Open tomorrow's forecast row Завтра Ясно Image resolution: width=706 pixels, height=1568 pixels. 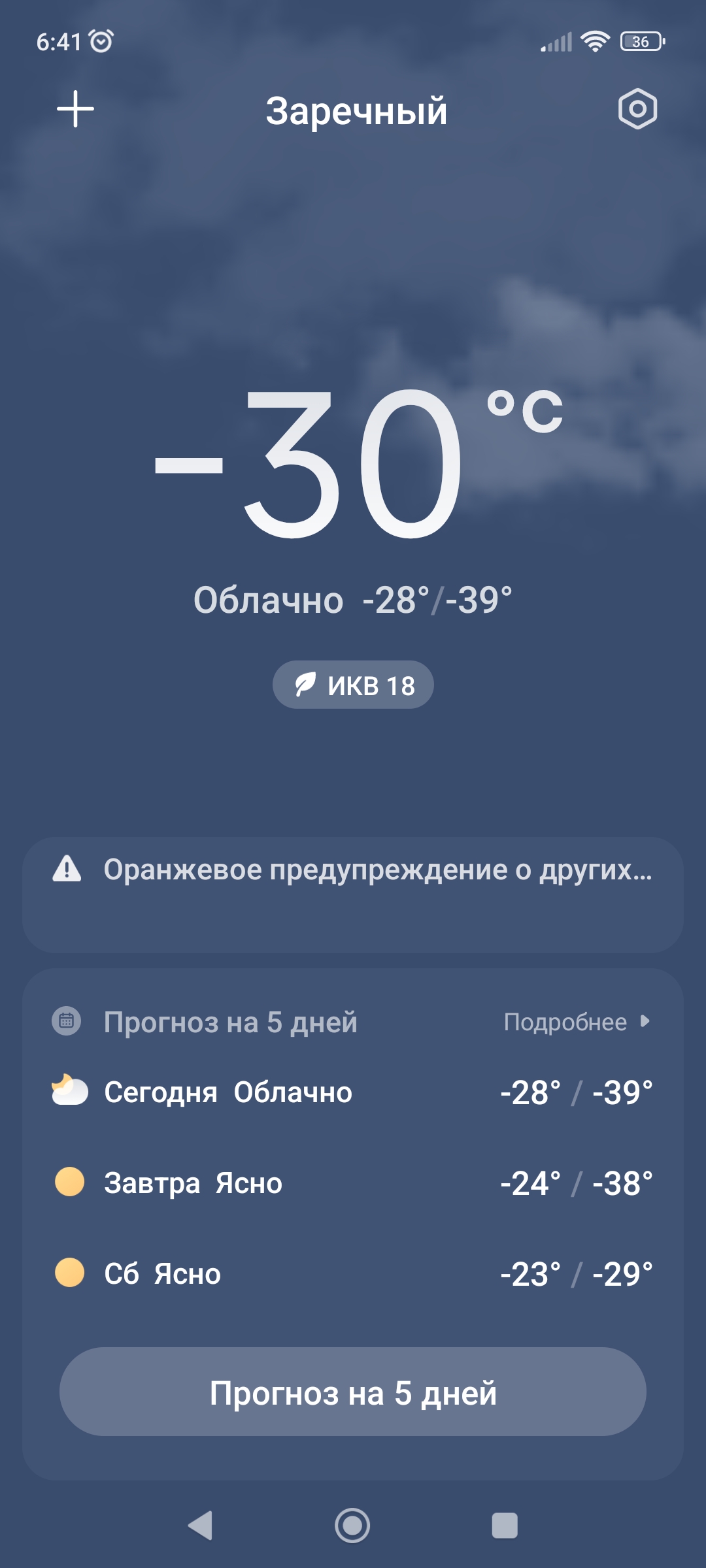coord(353,1183)
